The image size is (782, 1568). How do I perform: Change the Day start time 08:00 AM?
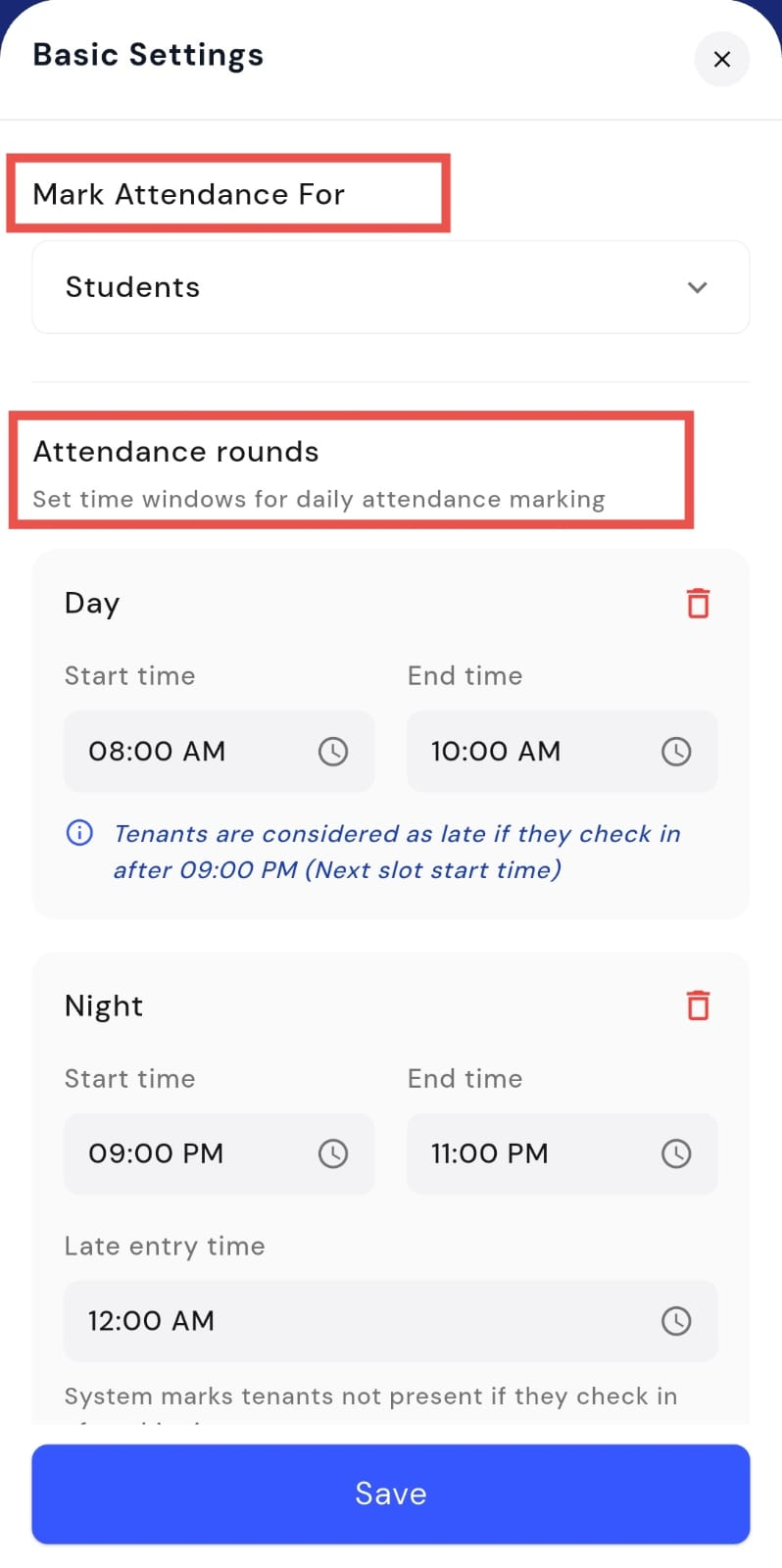pos(219,752)
